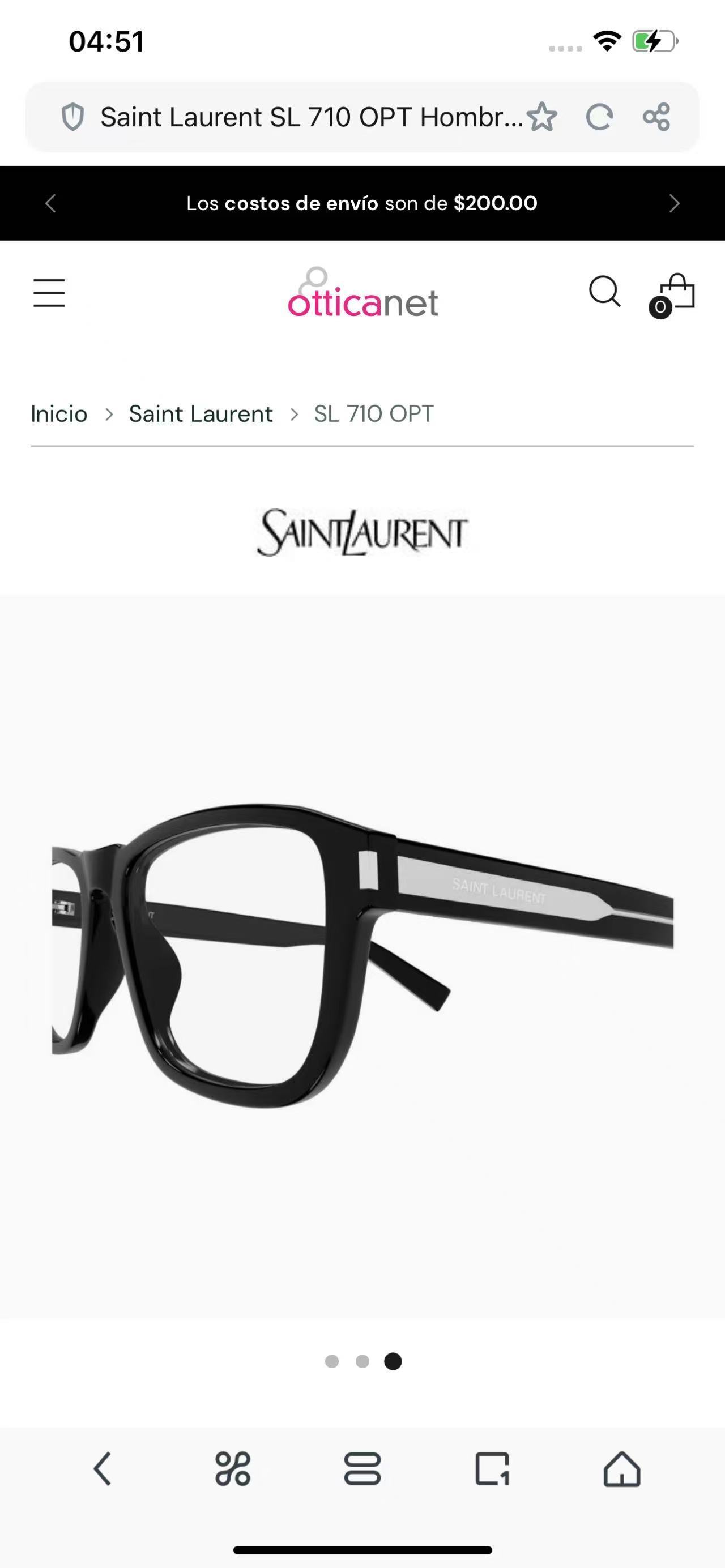This screenshot has height=1568, width=725.
Task: Open the hamburger menu
Action: [x=49, y=293]
